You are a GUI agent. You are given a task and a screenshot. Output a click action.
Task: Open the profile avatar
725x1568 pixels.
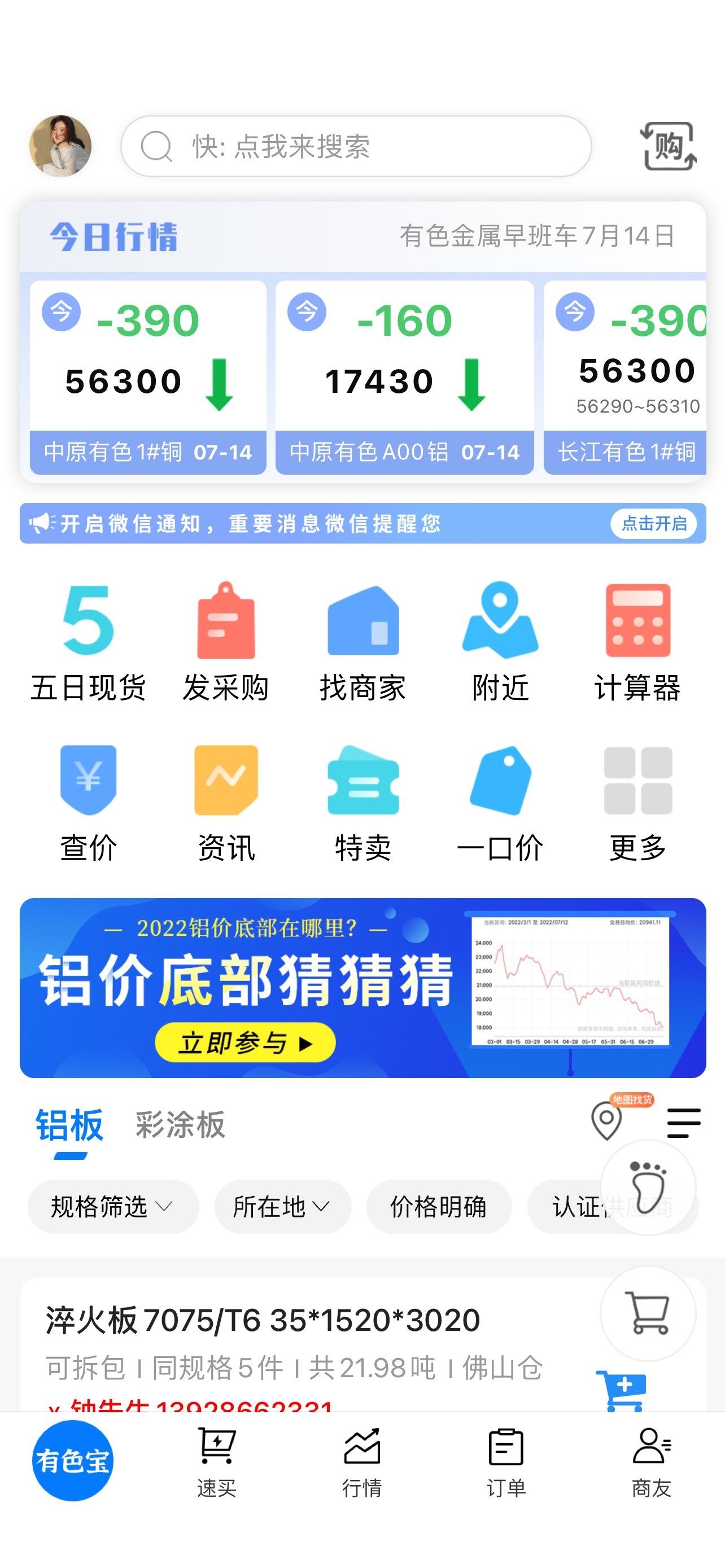(60, 146)
